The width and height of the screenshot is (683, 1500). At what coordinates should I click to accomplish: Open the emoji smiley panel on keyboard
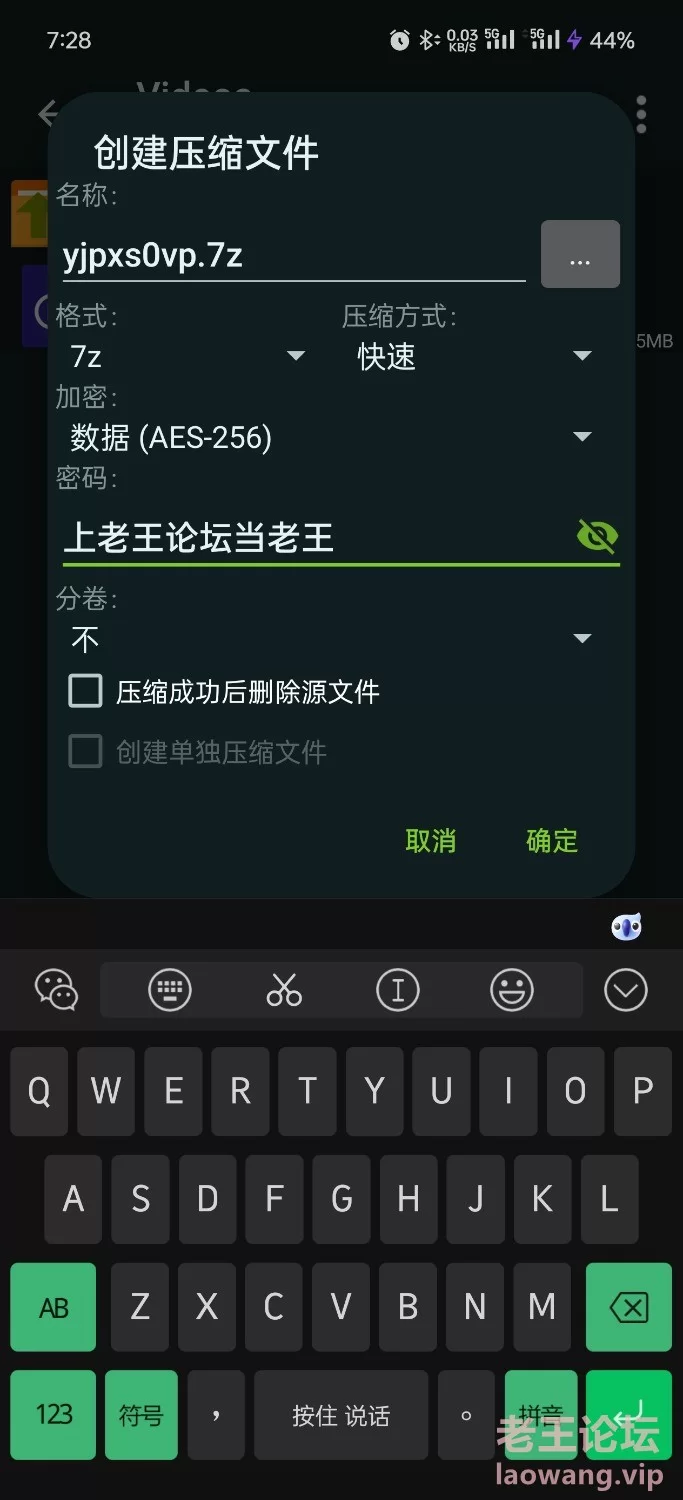pos(512,990)
